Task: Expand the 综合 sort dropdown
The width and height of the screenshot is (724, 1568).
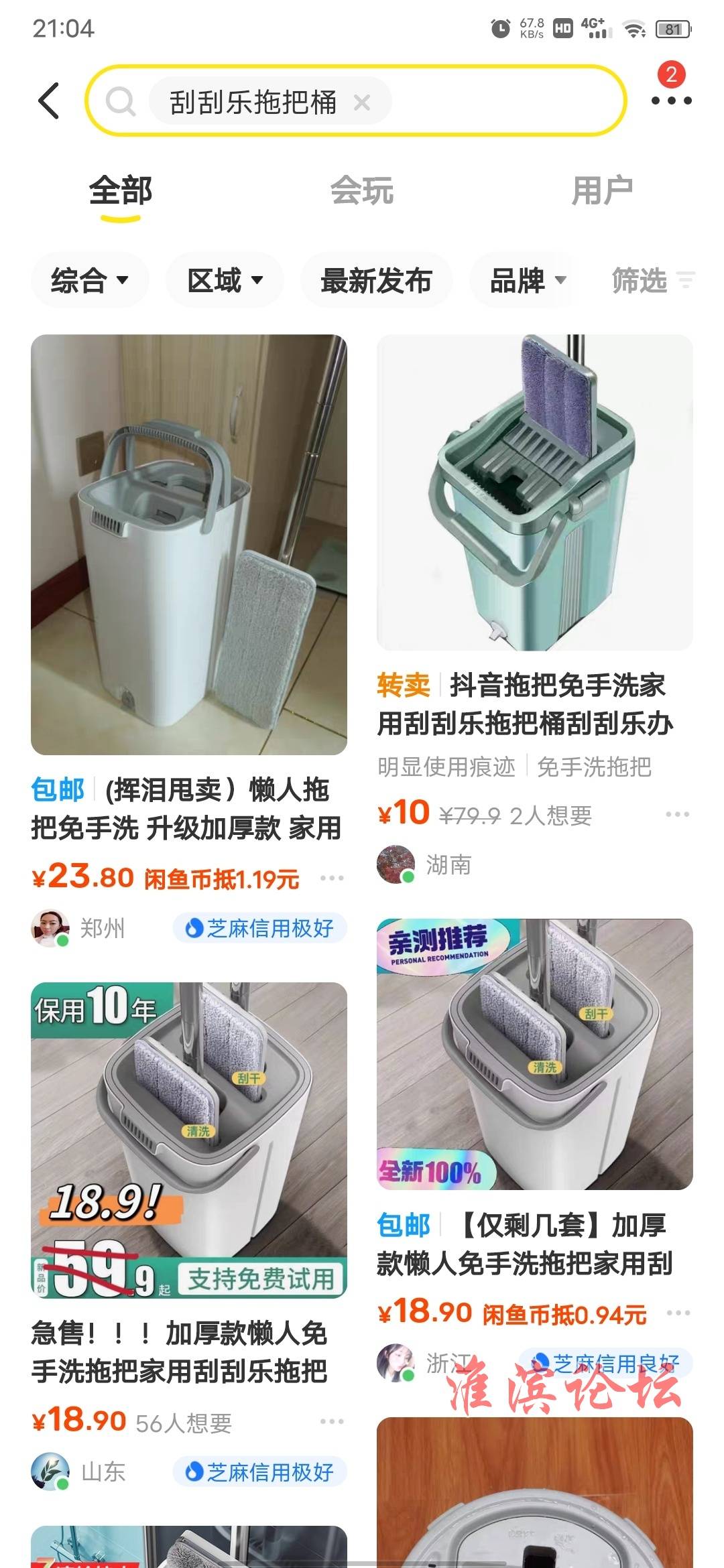Action: point(90,280)
